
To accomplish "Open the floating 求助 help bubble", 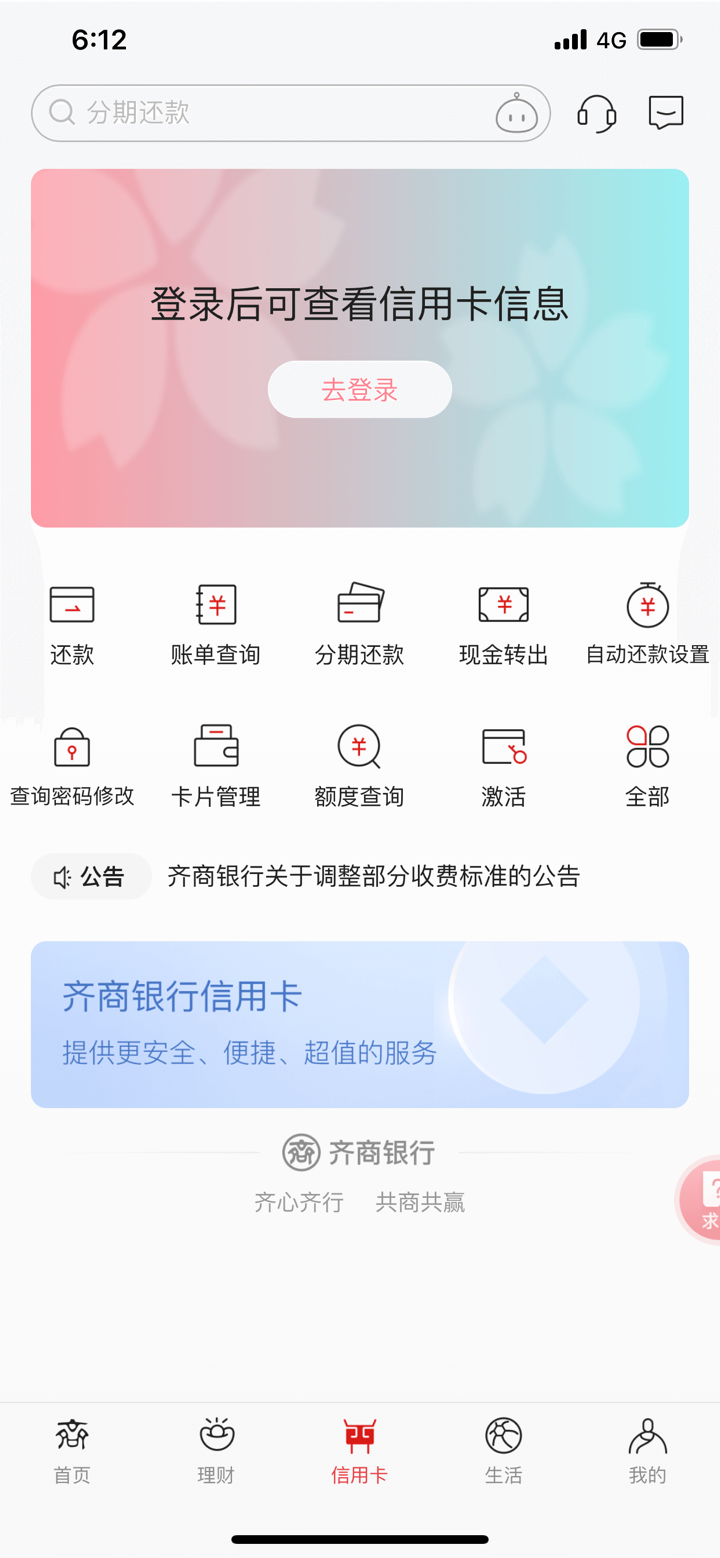I will [x=708, y=1199].
